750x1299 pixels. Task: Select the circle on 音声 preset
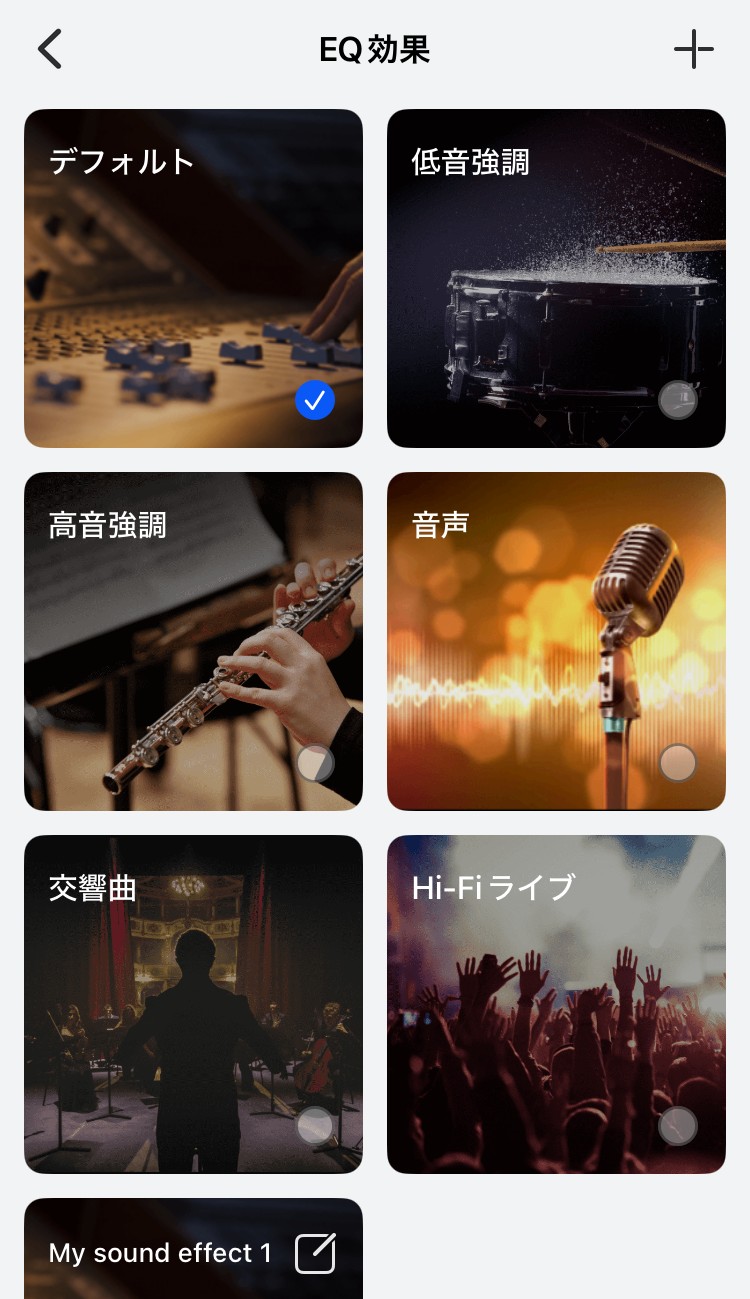pos(678,763)
